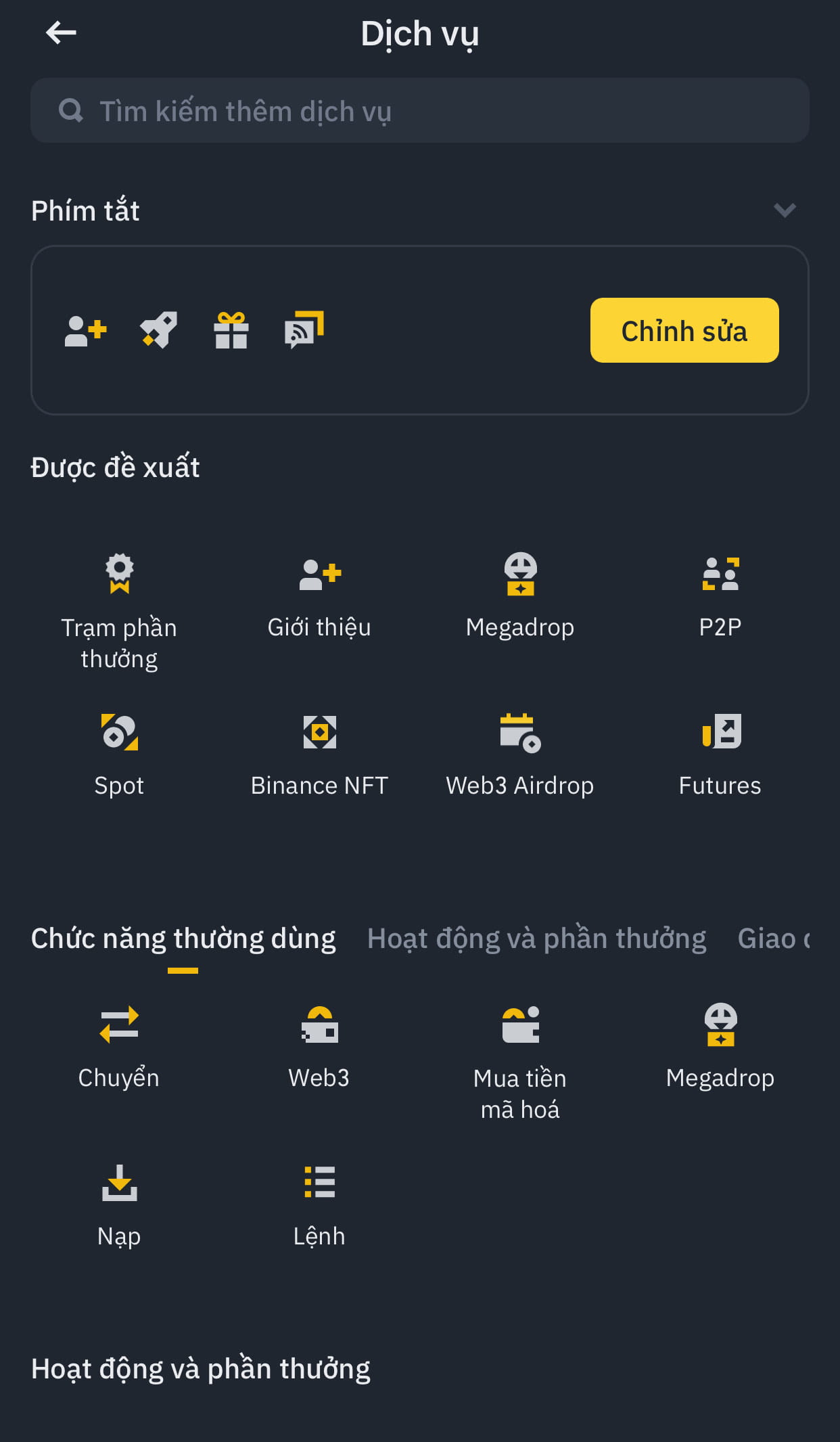Open P2P trading
This screenshot has height=1442, width=840.
(x=720, y=595)
